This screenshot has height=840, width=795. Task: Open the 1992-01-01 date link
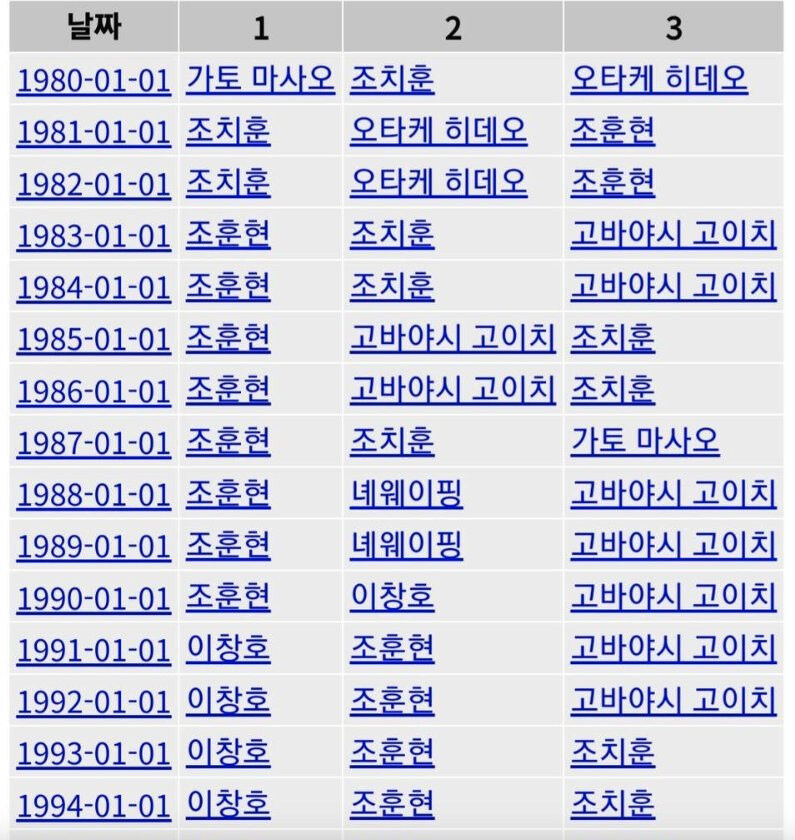click(x=93, y=702)
